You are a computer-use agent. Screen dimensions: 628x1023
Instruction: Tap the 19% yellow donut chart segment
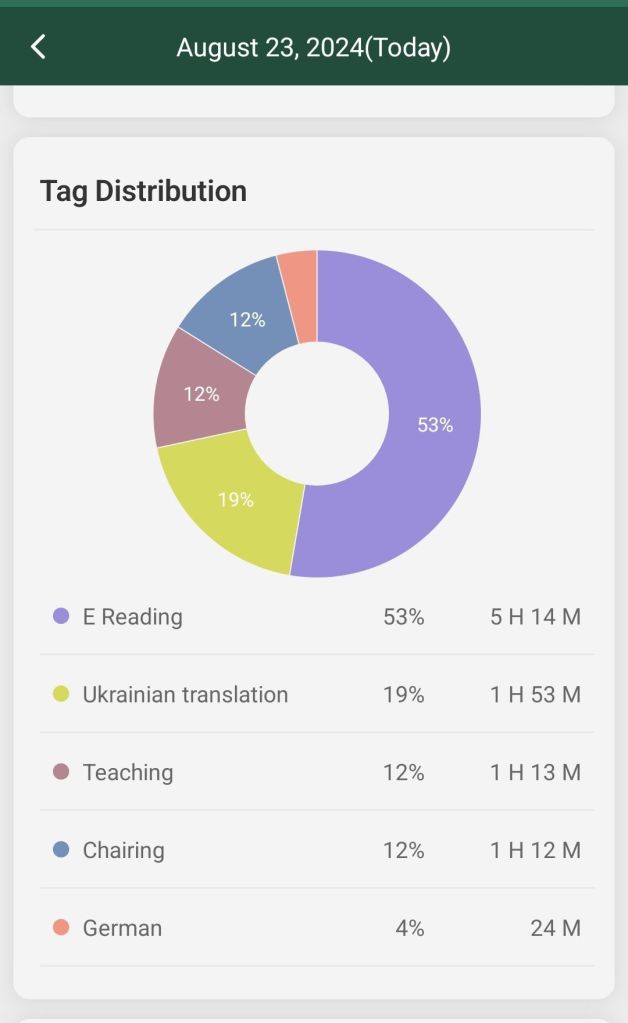236,499
